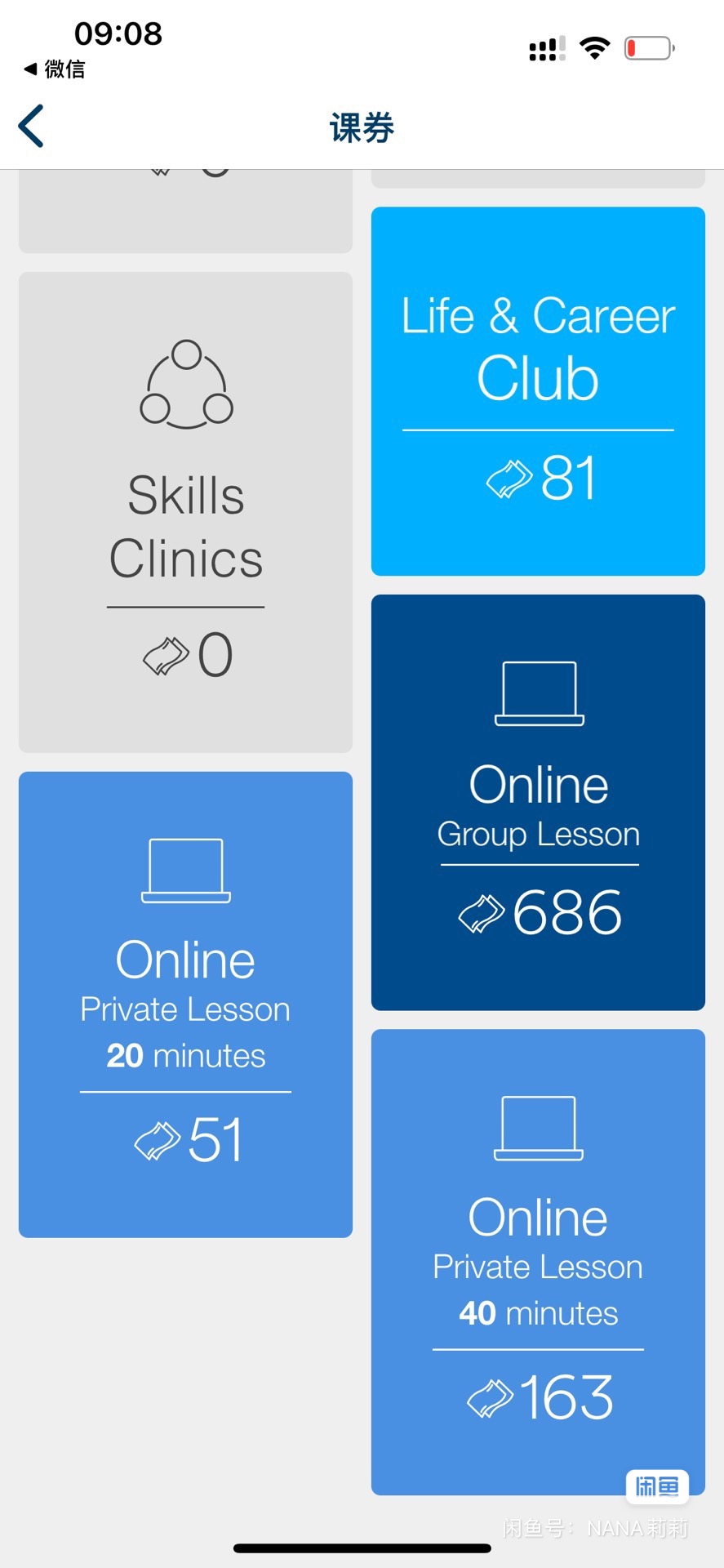
Task: Open the Skills Clinics card
Action: (186, 512)
